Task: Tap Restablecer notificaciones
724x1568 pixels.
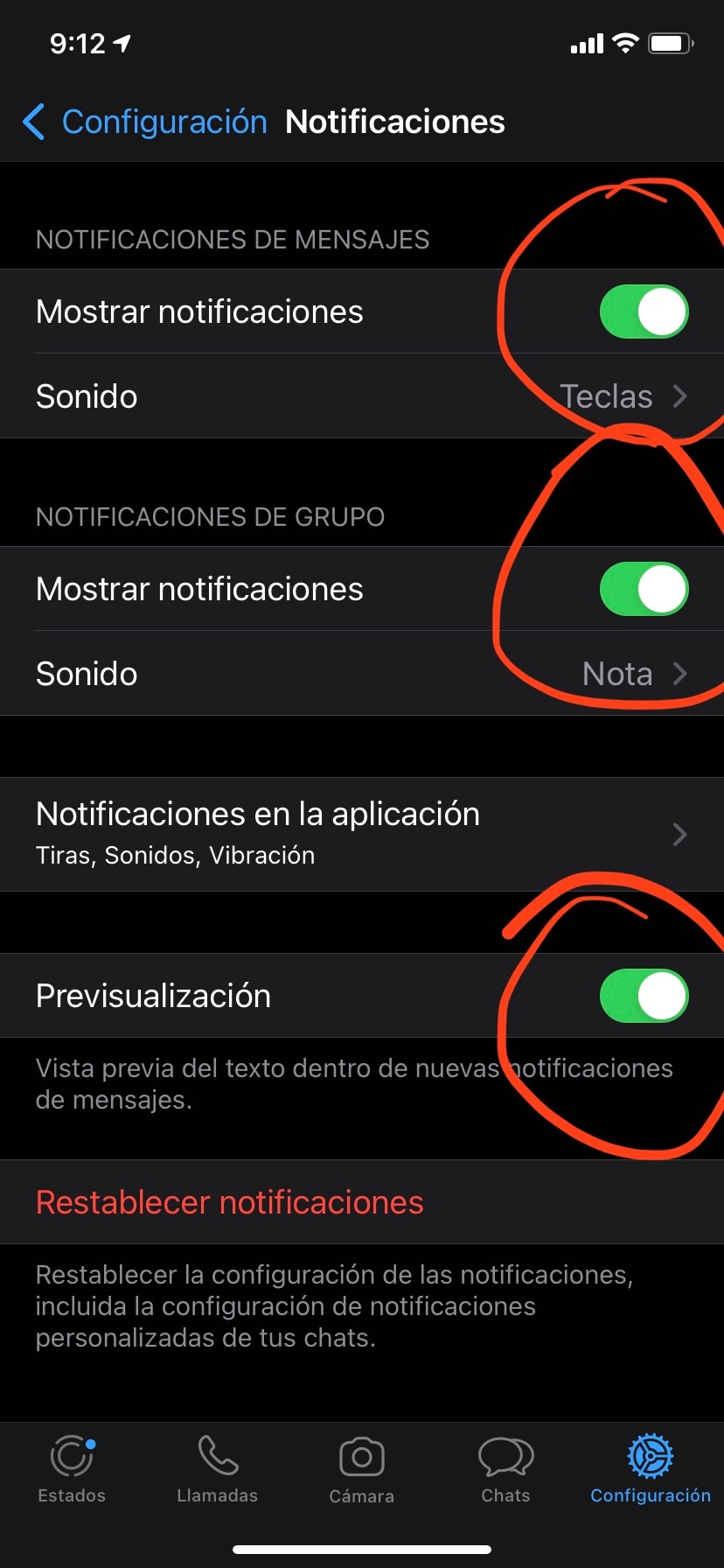Action: pyautogui.click(x=229, y=1202)
